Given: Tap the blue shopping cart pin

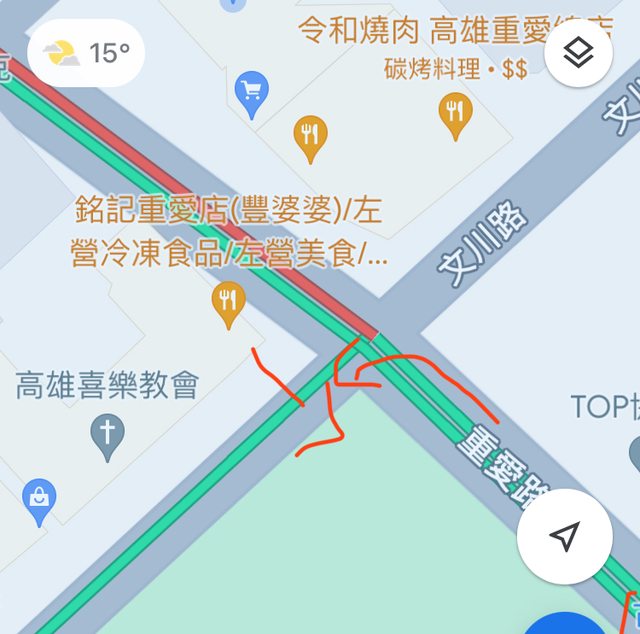Looking at the screenshot, I should 251,91.
